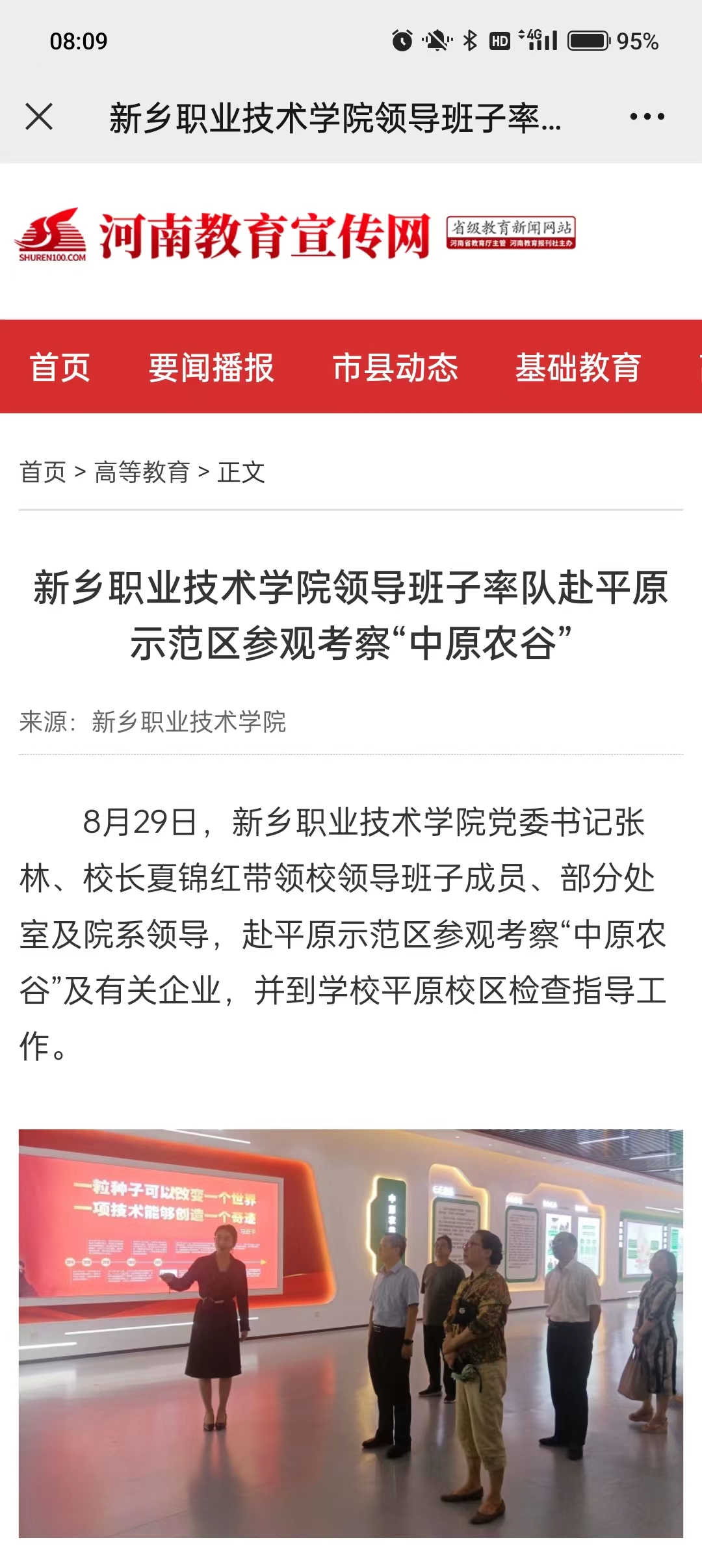This screenshot has height=1568, width=702.
Task: Close the article webview
Action: (x=39, y=117)
